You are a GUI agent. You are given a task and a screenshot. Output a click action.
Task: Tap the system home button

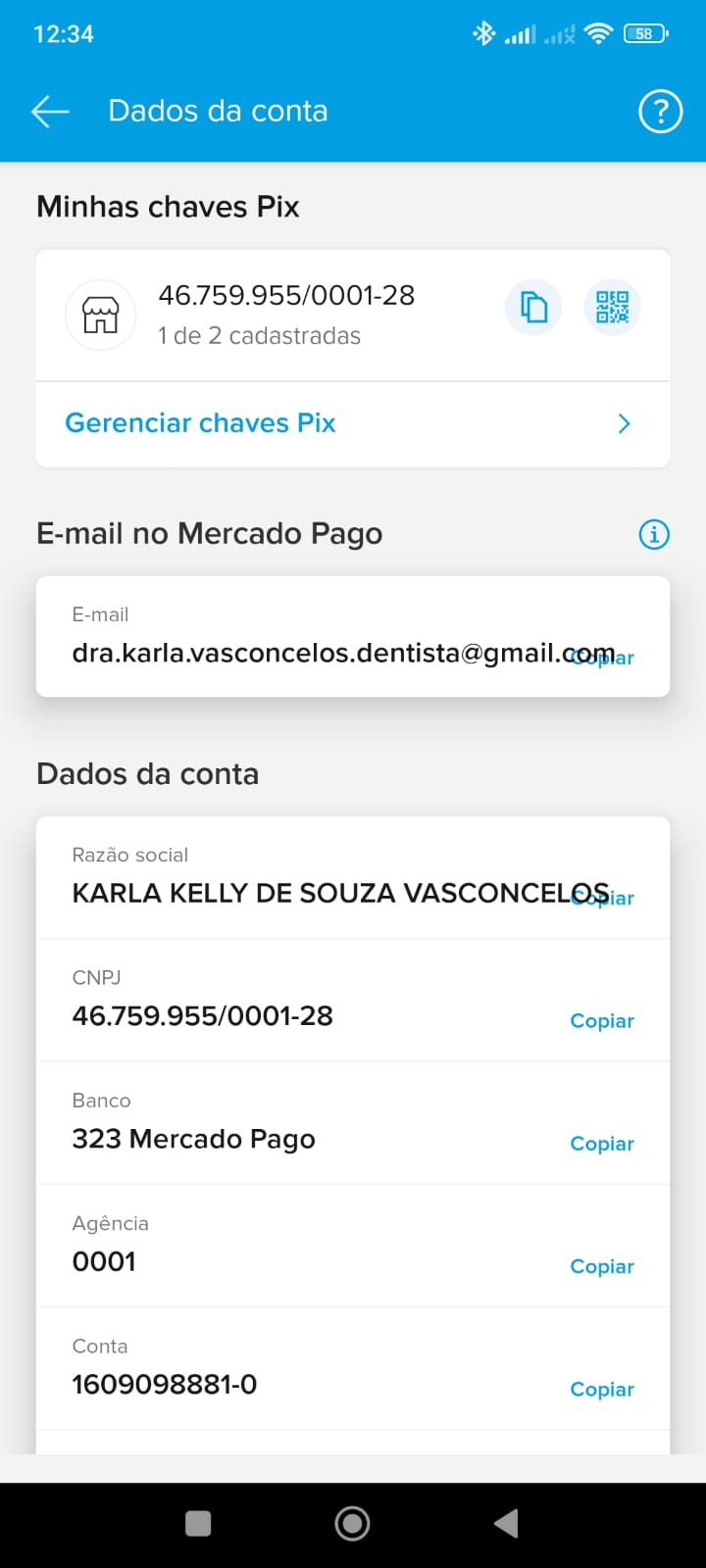(352, 1523)
